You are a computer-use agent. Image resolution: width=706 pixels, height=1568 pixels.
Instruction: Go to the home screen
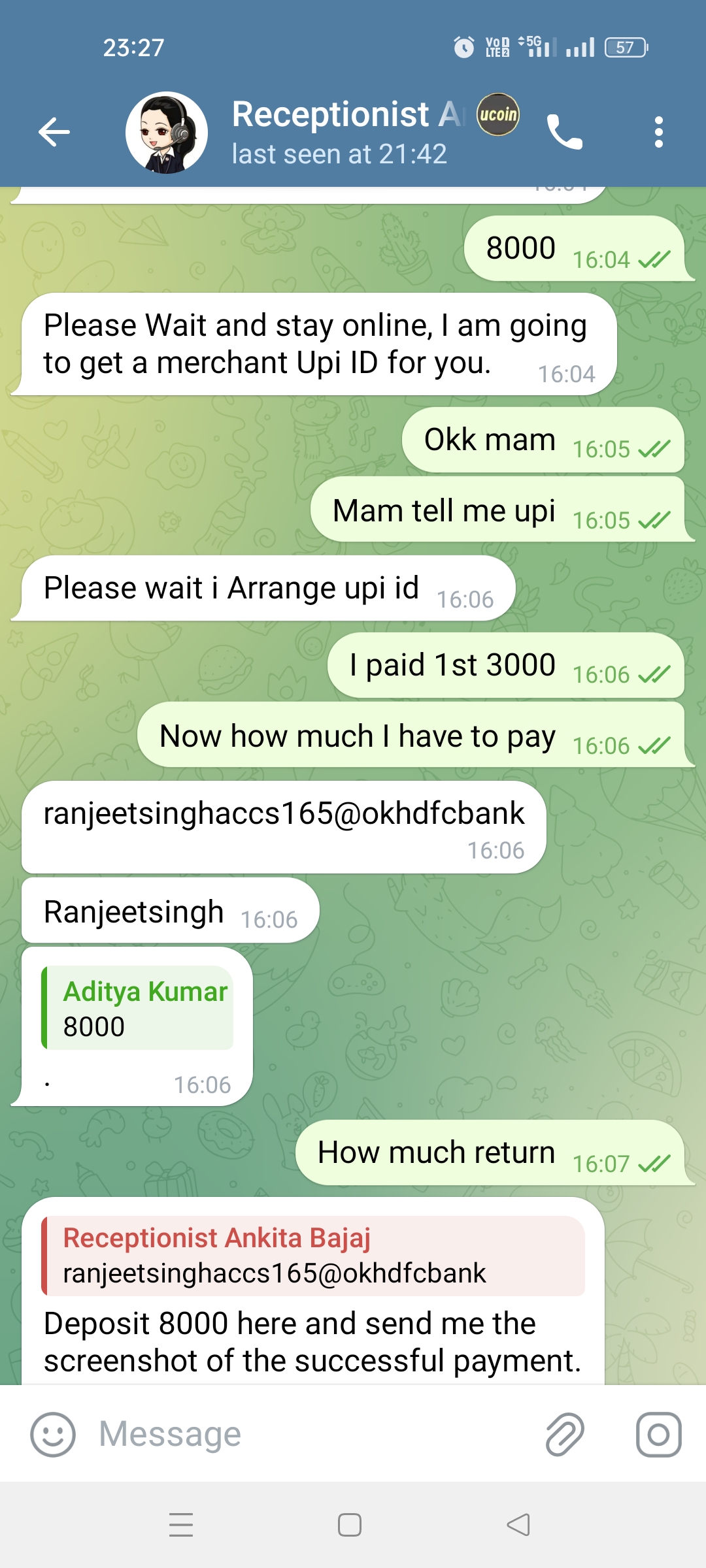click(x=350, y=1525)
